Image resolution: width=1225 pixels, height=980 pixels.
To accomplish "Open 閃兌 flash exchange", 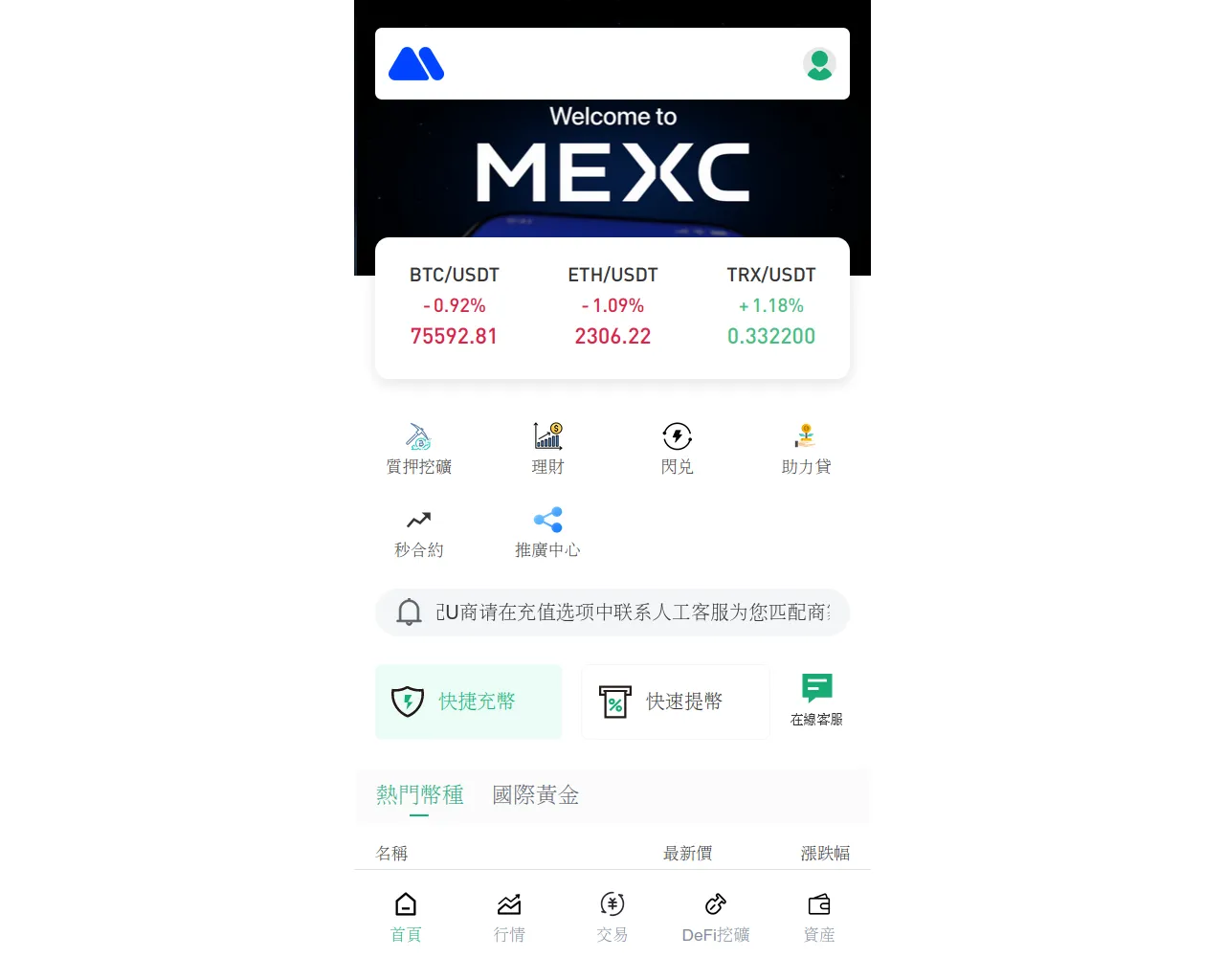I will 677,448.
